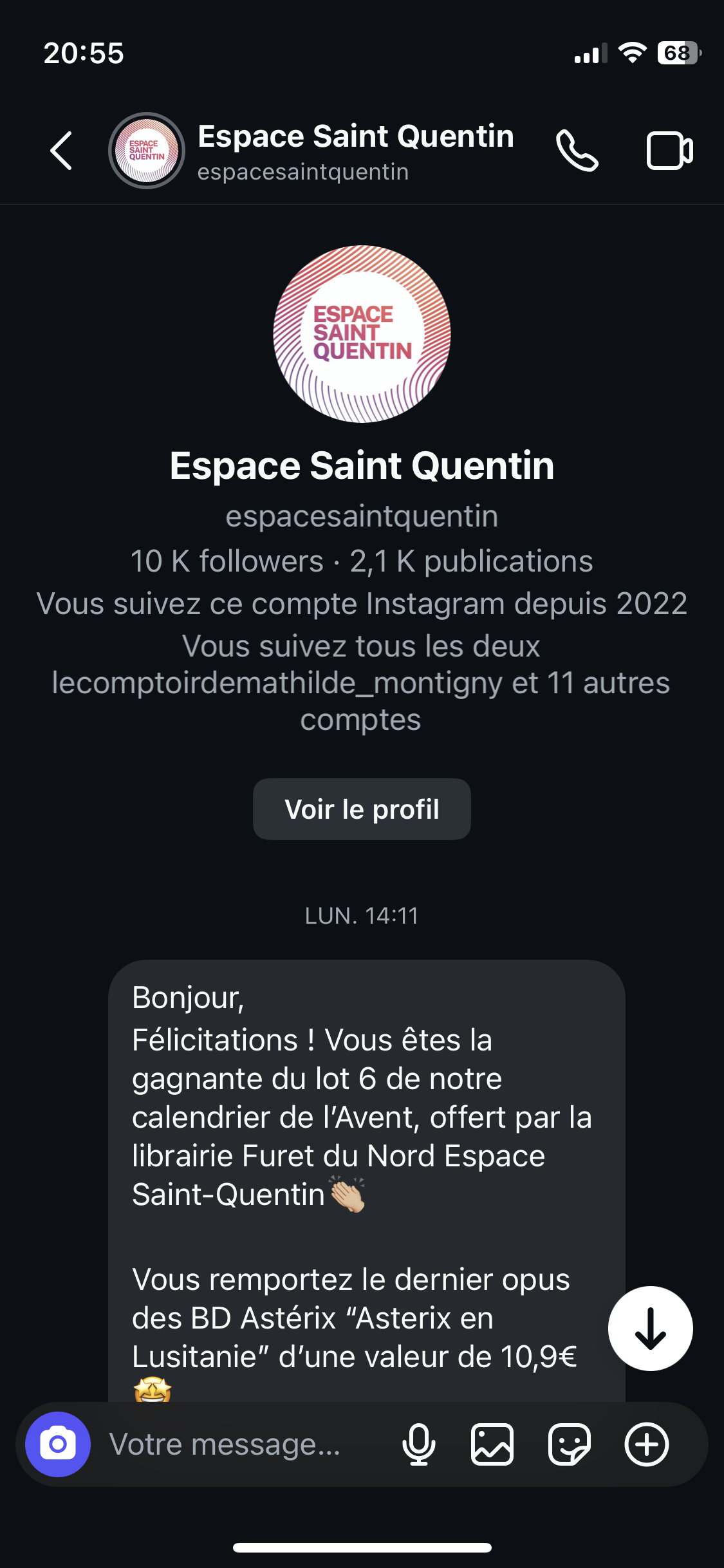
Task: Open the camera from the message bar
Action: 58,1444
